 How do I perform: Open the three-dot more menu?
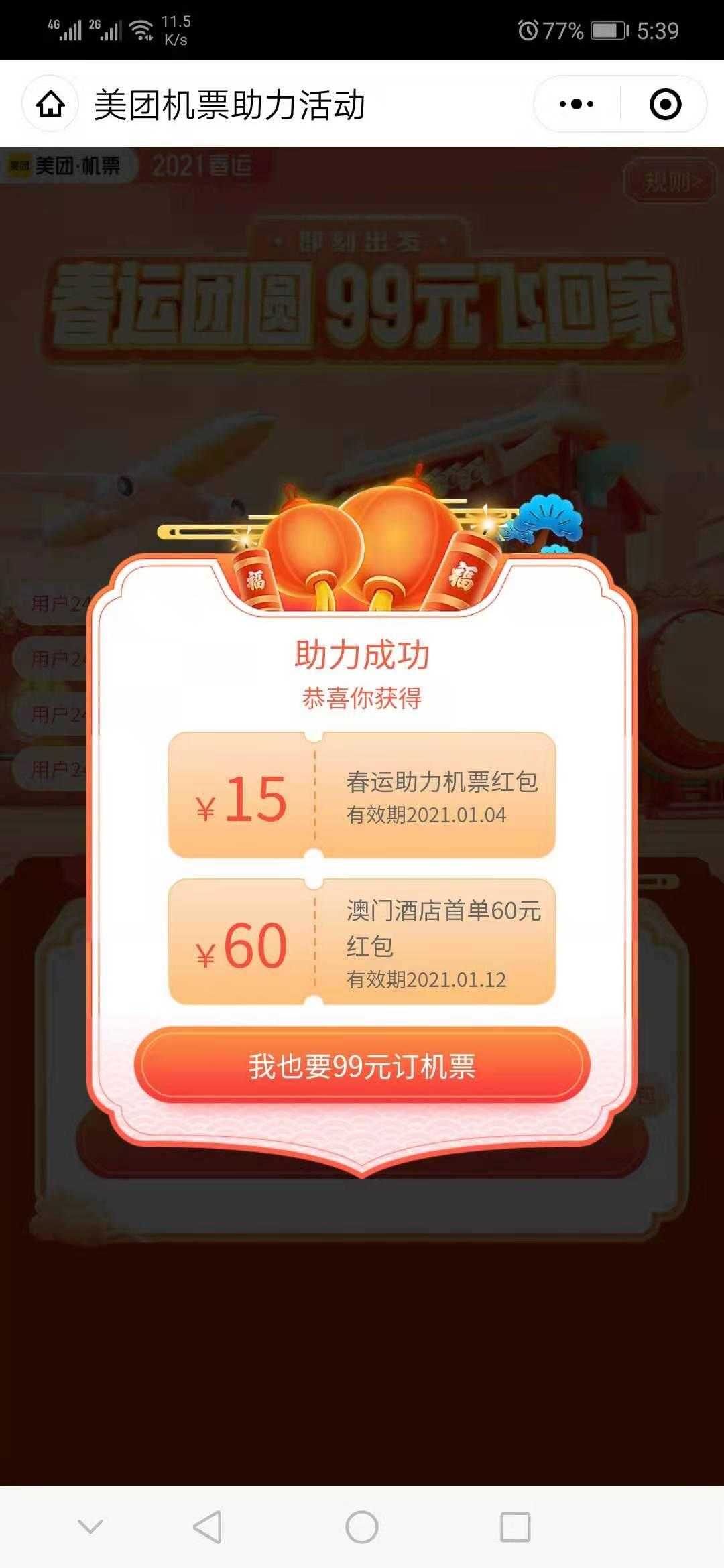(x=577, y=105)
